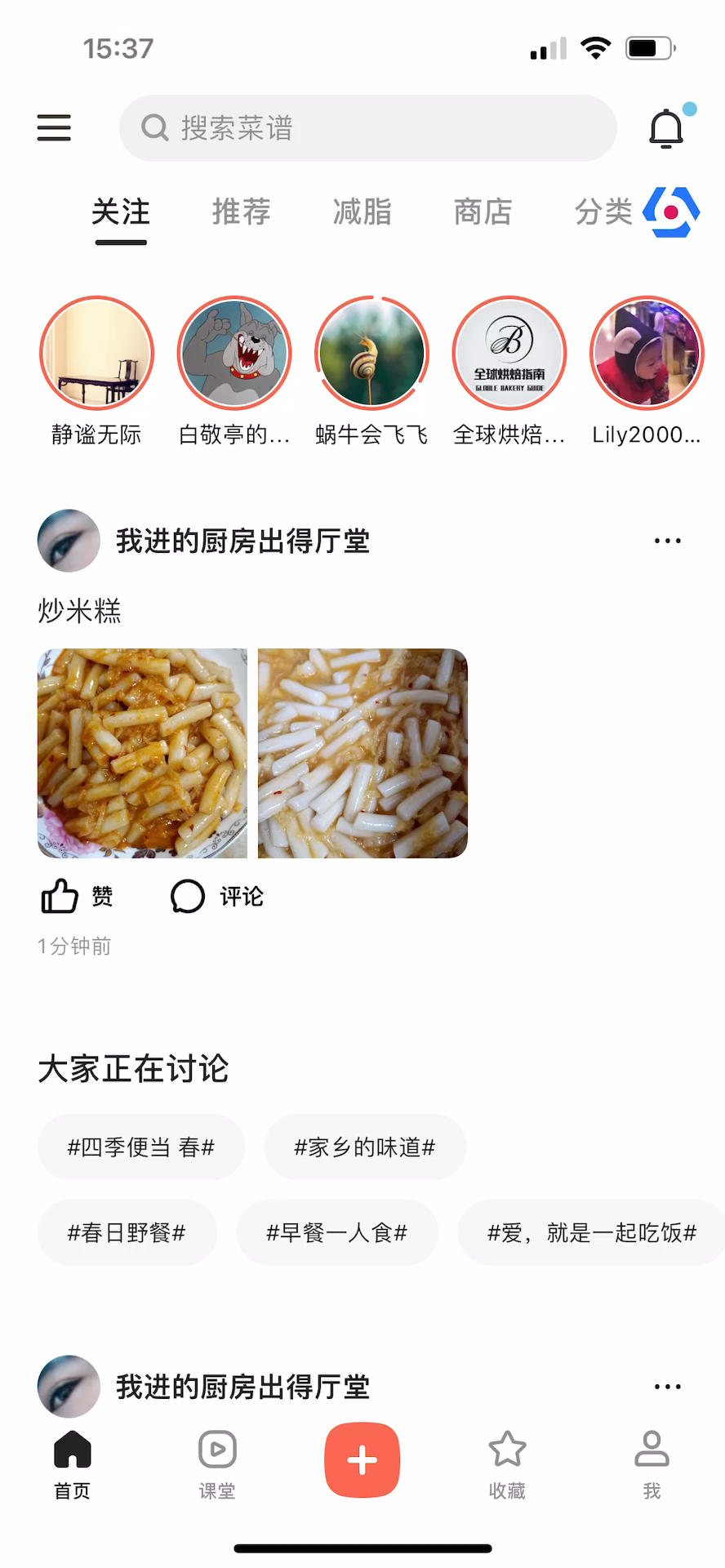The image size is (725, 1568).
Task: Tap the red plus create button
Action: tap(362, 1459)
